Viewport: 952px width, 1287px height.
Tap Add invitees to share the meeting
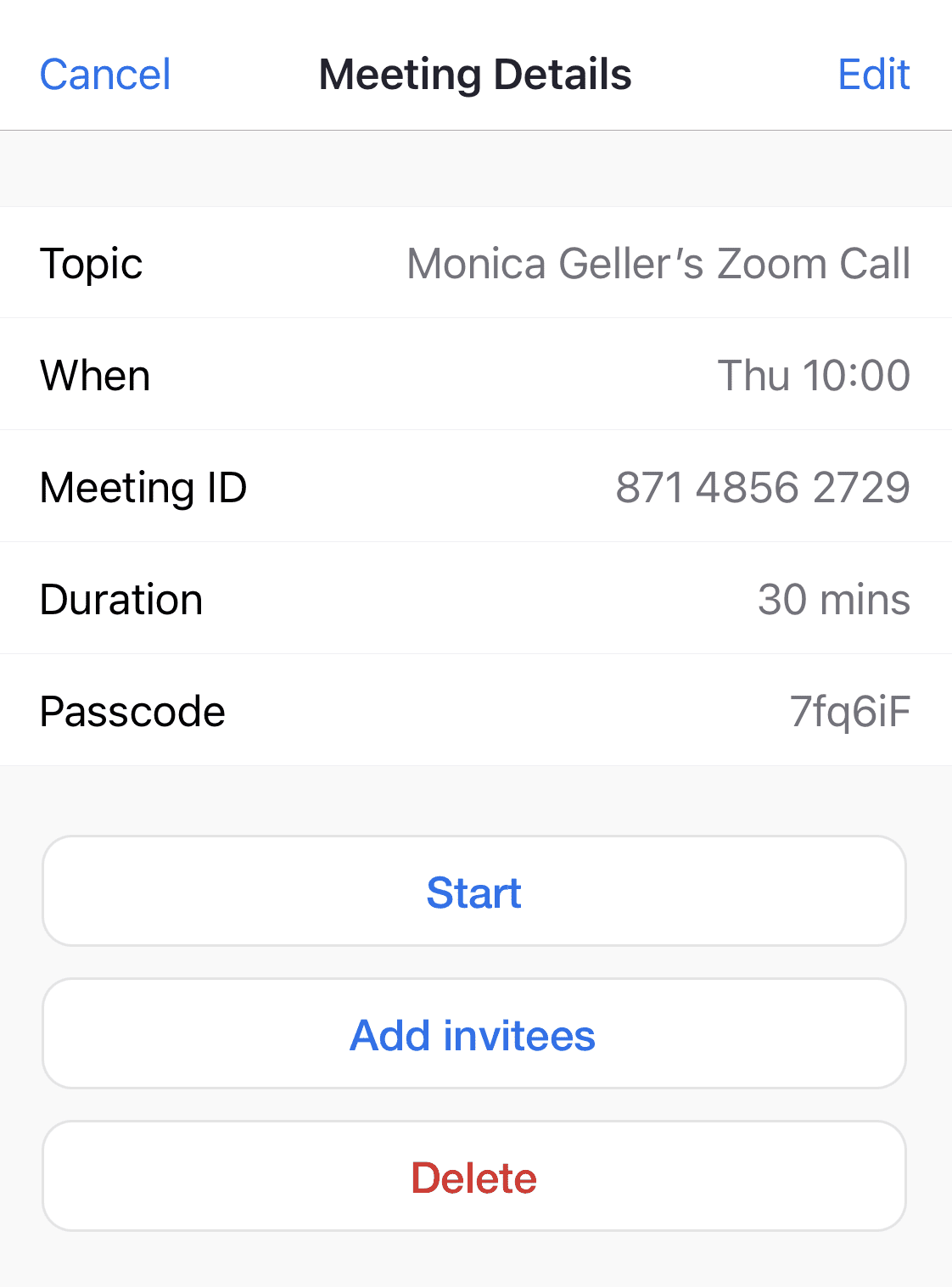click(473, 1033)
